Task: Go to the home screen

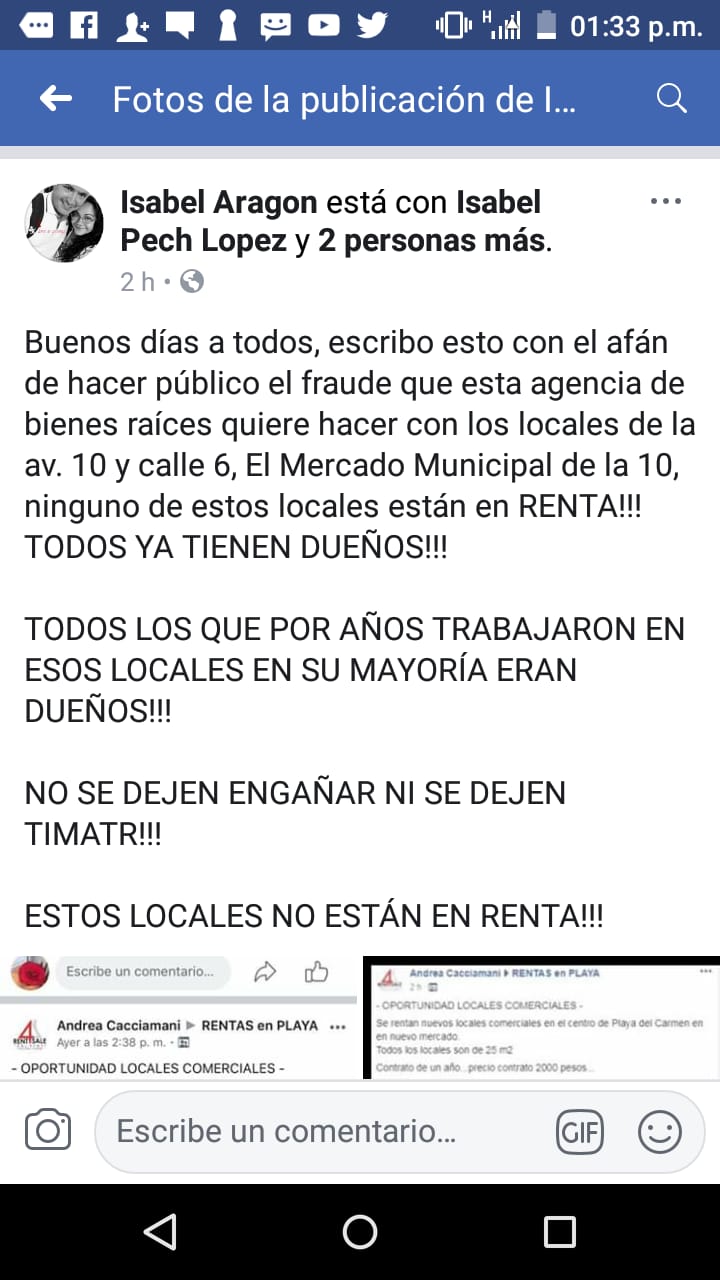Action: click(x=360, y=1232)
